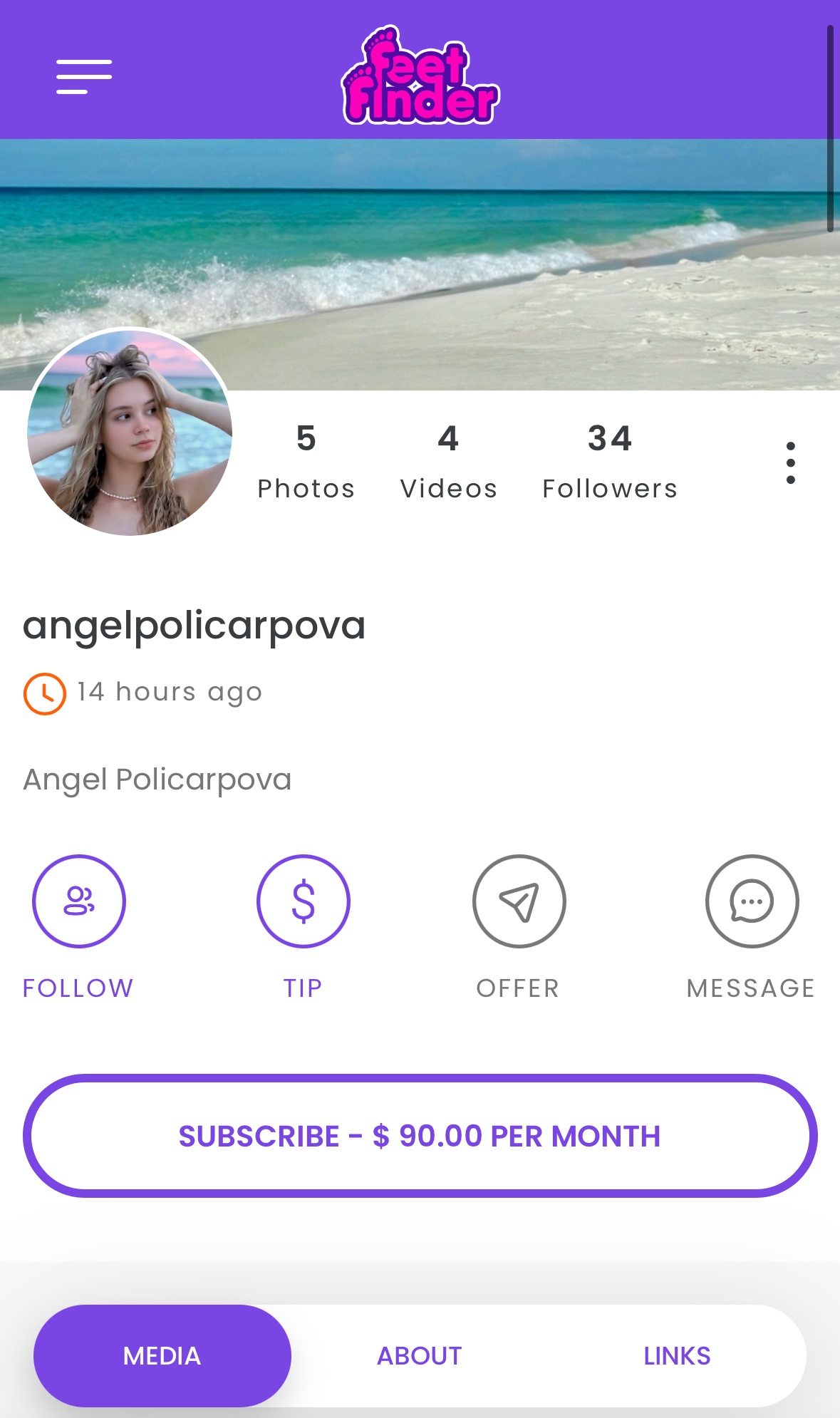840x1418 pixels.
Task: Send a tip with the TIP button
Action: click(304, 901)
